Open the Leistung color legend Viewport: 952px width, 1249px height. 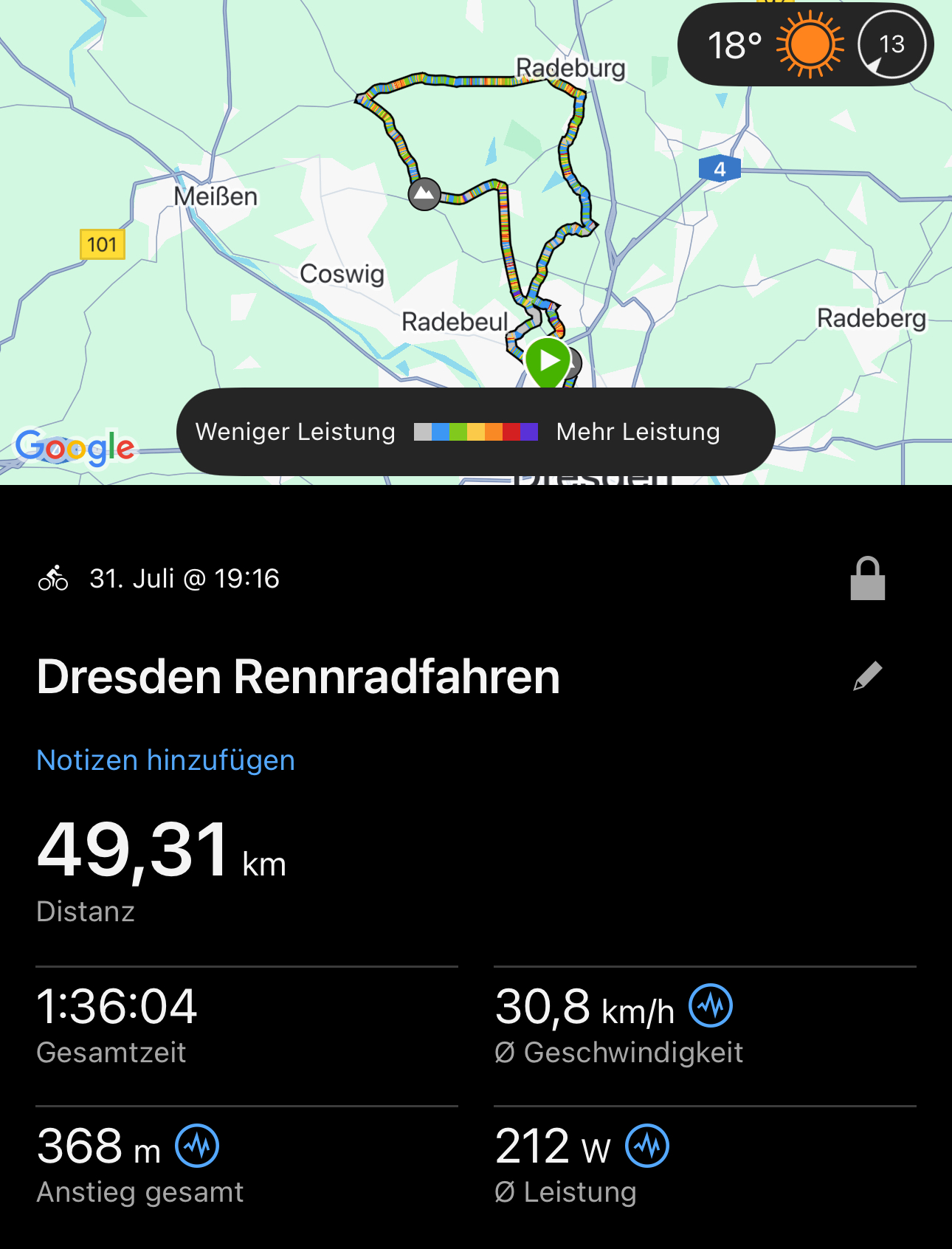pos(475,432)
